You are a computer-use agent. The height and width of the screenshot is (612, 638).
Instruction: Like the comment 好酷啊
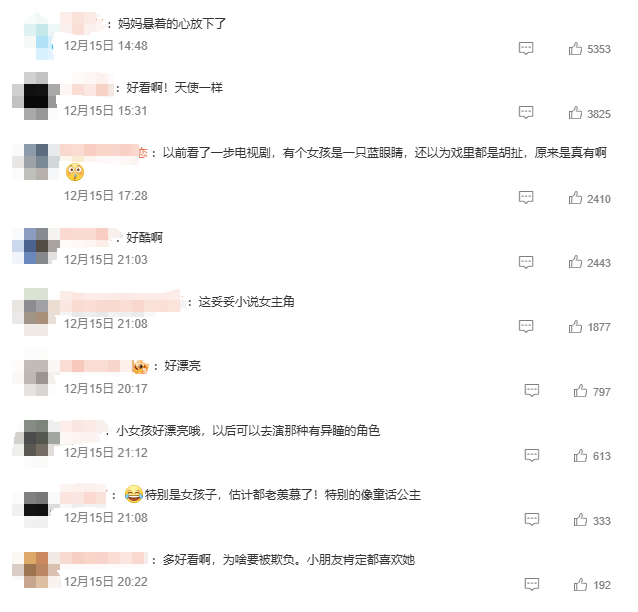[x=576, y=262]
